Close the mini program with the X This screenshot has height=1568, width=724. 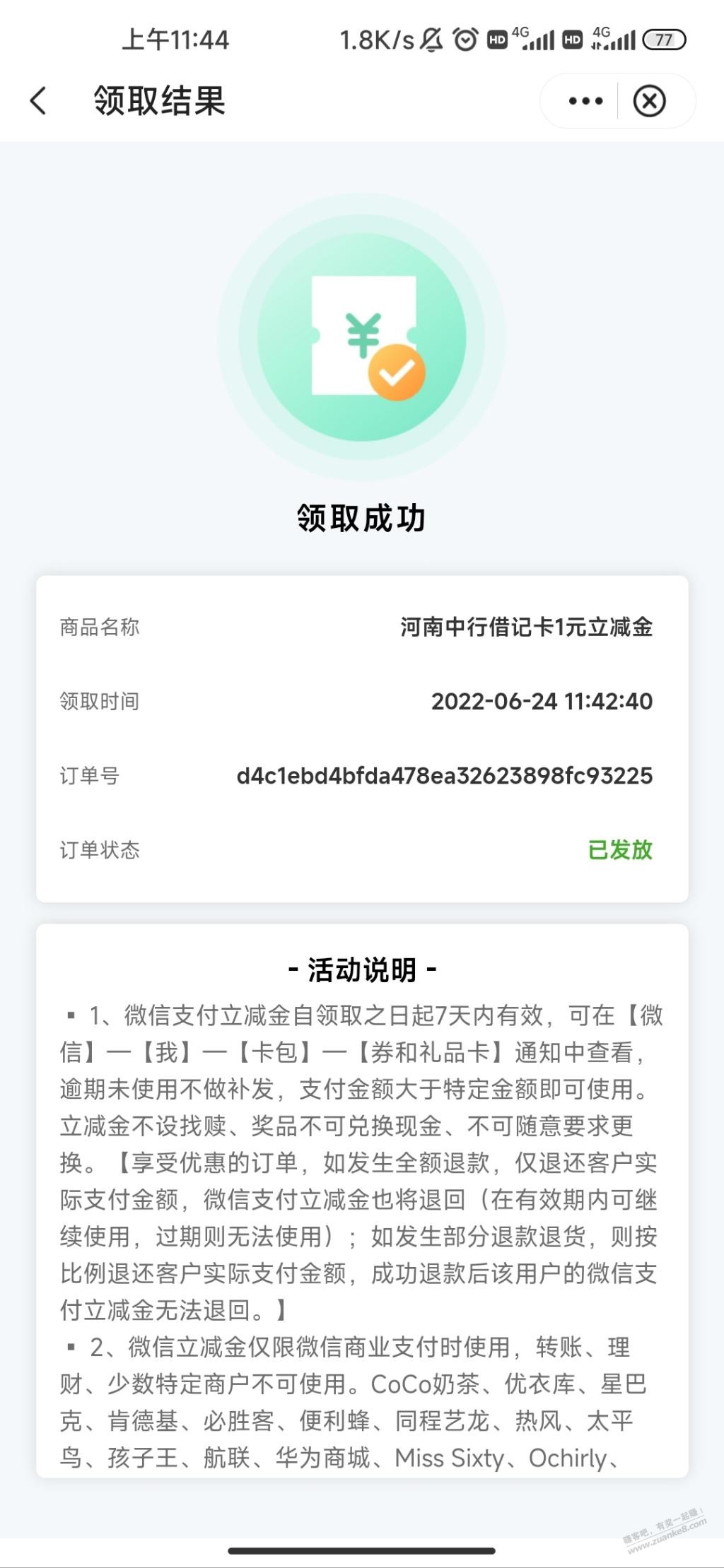click(649, 101)
